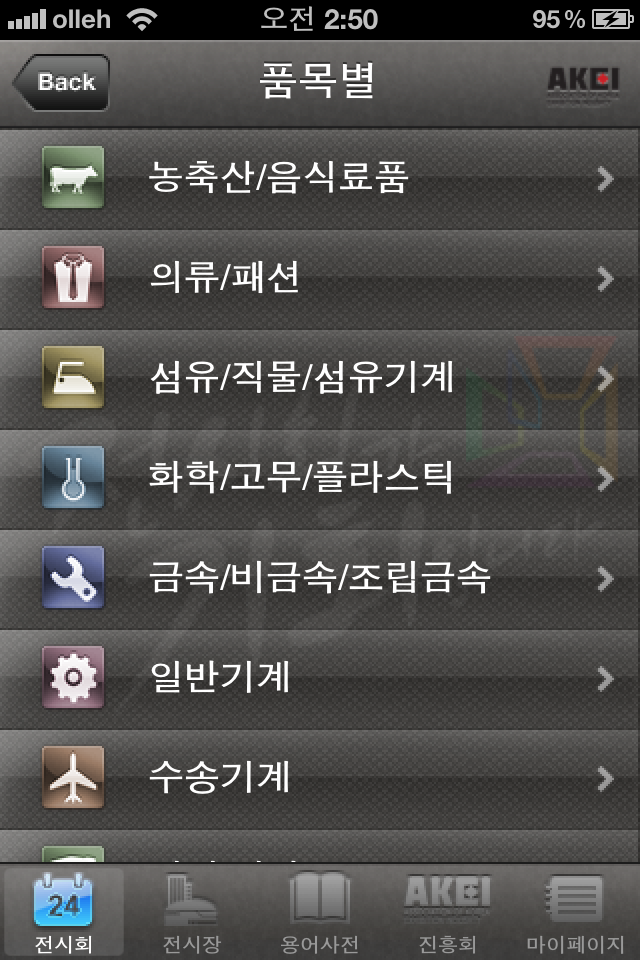Select the 수송기계 category
The height and width of the screenshot is (960, 640).
(320, 777)
